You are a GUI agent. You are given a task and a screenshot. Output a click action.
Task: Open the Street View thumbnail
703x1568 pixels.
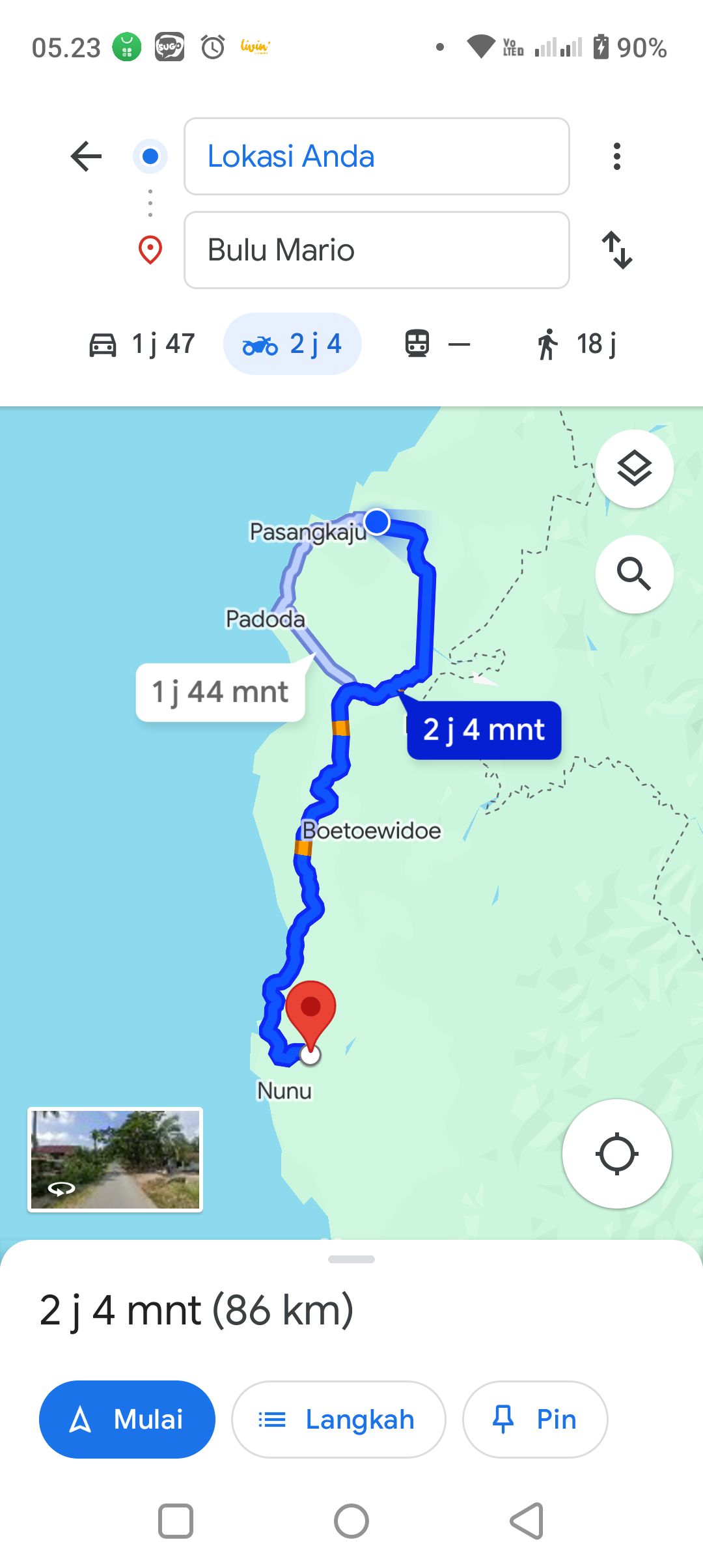(x=115, y=1160)
